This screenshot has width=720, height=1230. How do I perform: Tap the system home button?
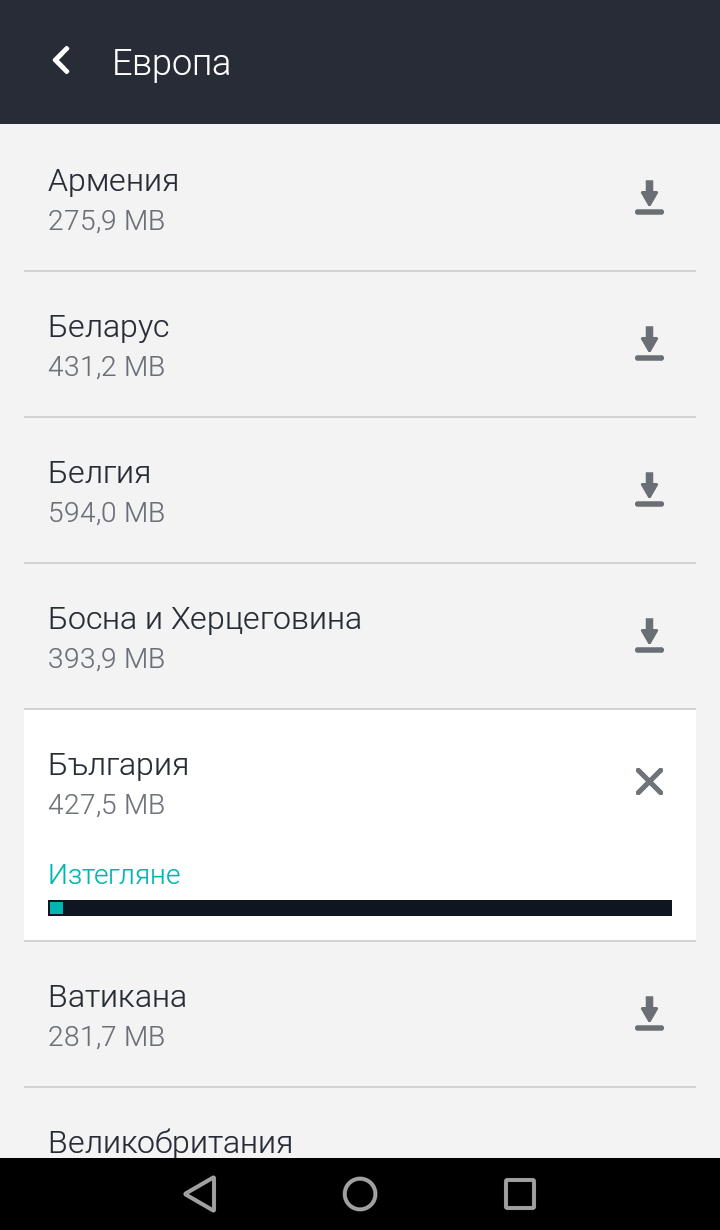coord(360,1193)
